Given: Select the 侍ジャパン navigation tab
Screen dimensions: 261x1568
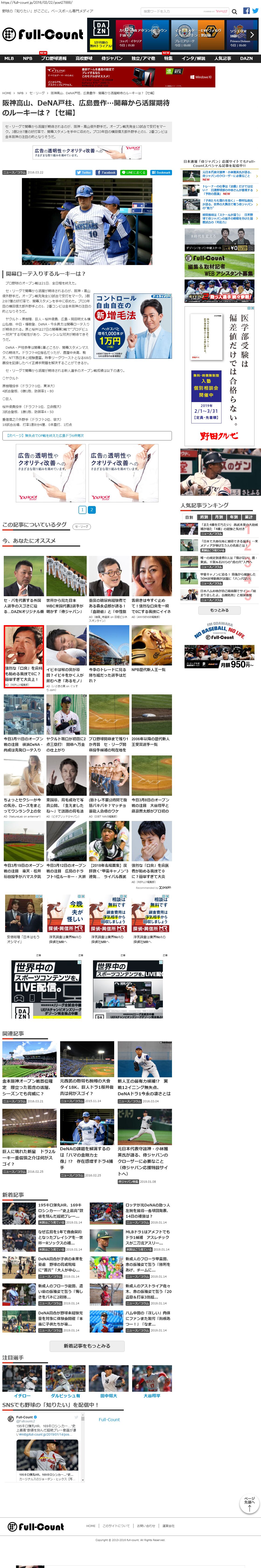Looking at the screenshot, I should [112, 59].
